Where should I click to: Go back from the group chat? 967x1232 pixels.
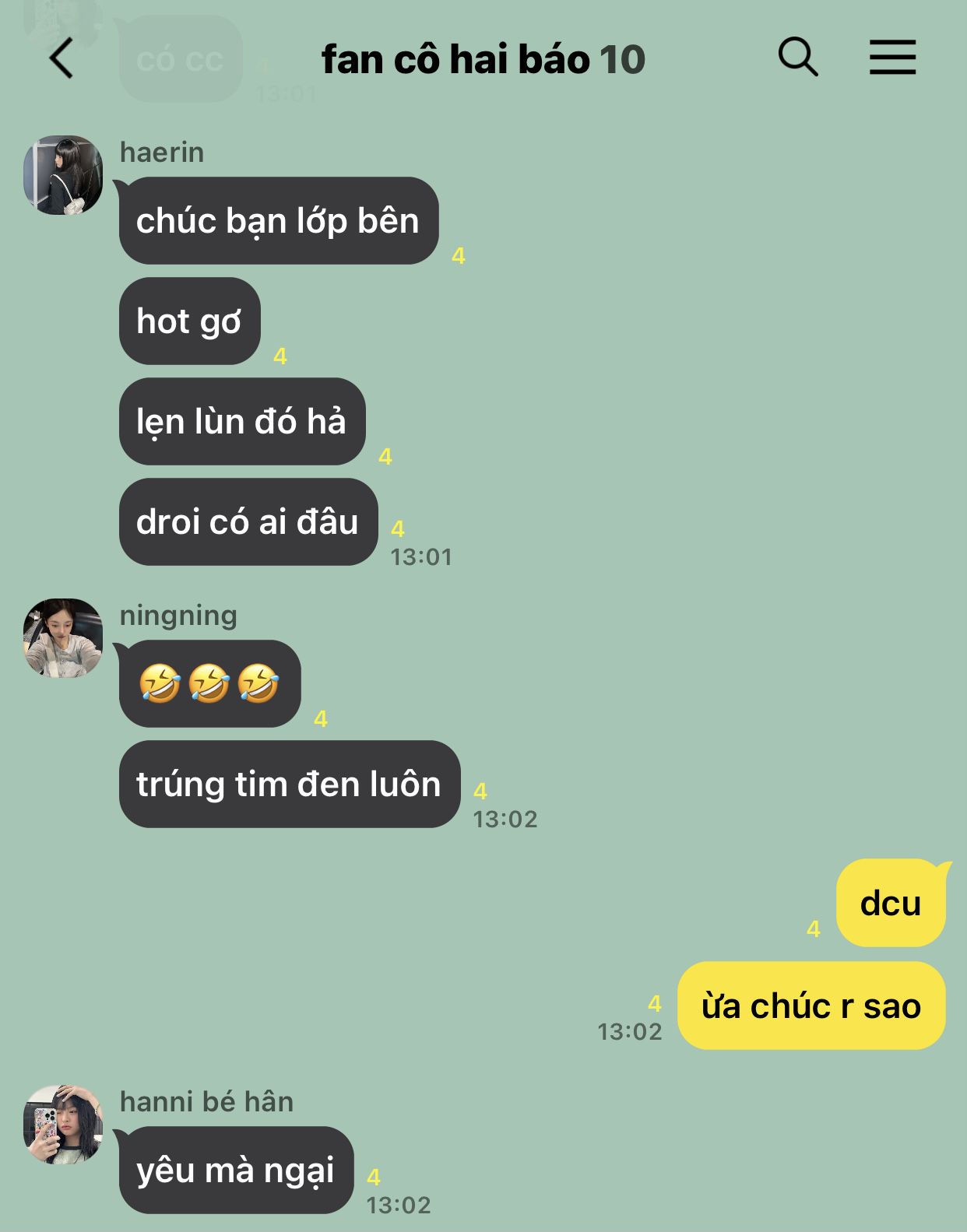point(61,58)
